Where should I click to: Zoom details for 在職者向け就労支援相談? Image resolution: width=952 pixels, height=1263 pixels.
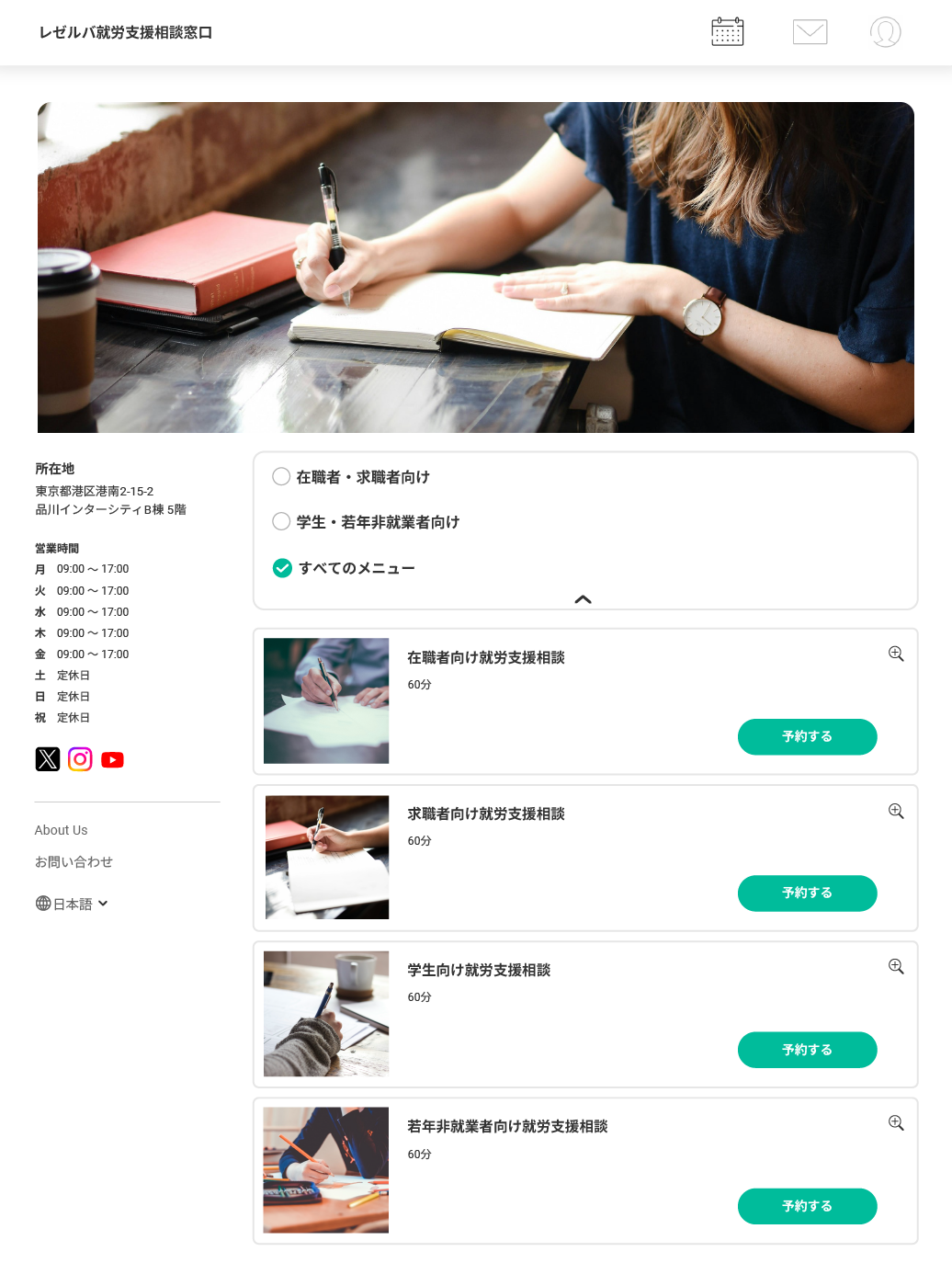tap(896, 654)
